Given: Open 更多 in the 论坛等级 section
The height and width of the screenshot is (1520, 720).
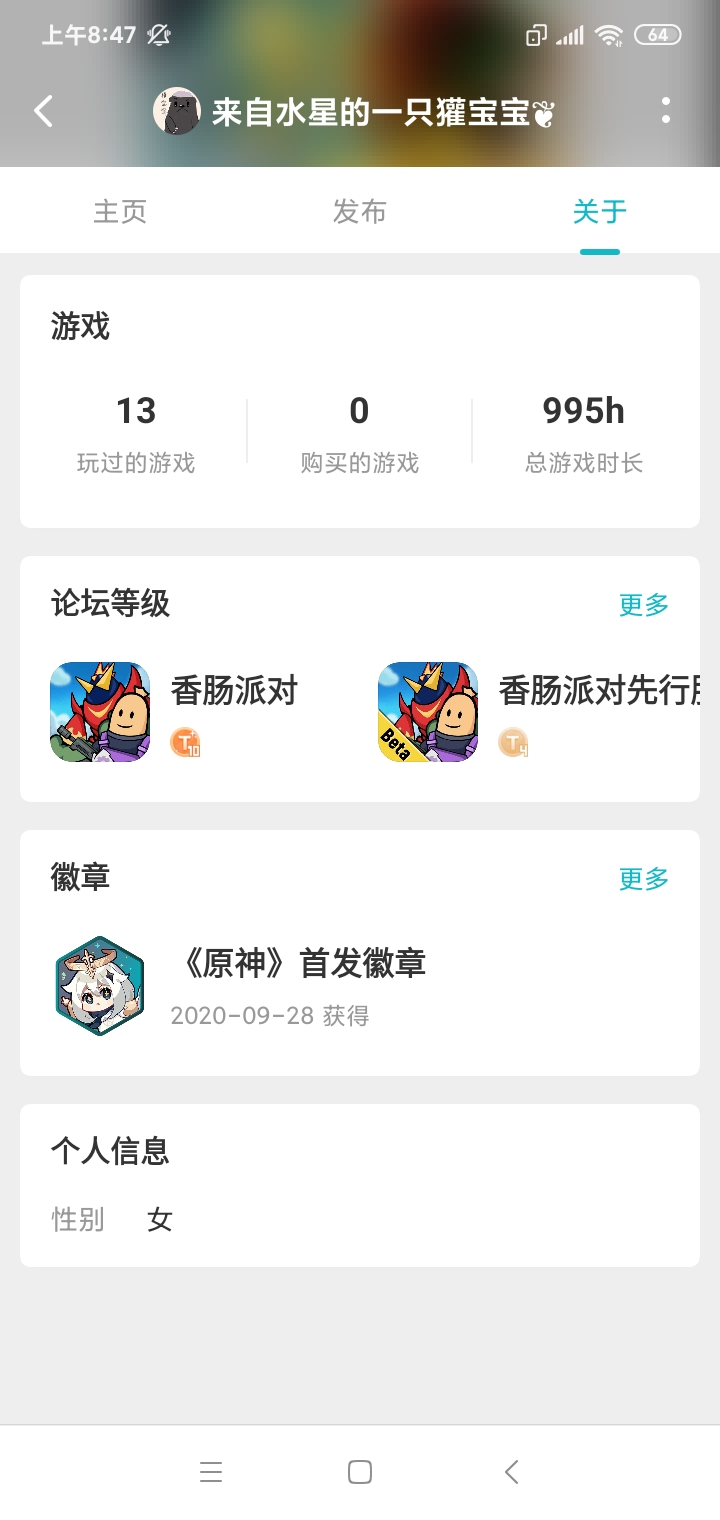Looking at the screenshot, I should pyautogui.click(x=643, y=605).
